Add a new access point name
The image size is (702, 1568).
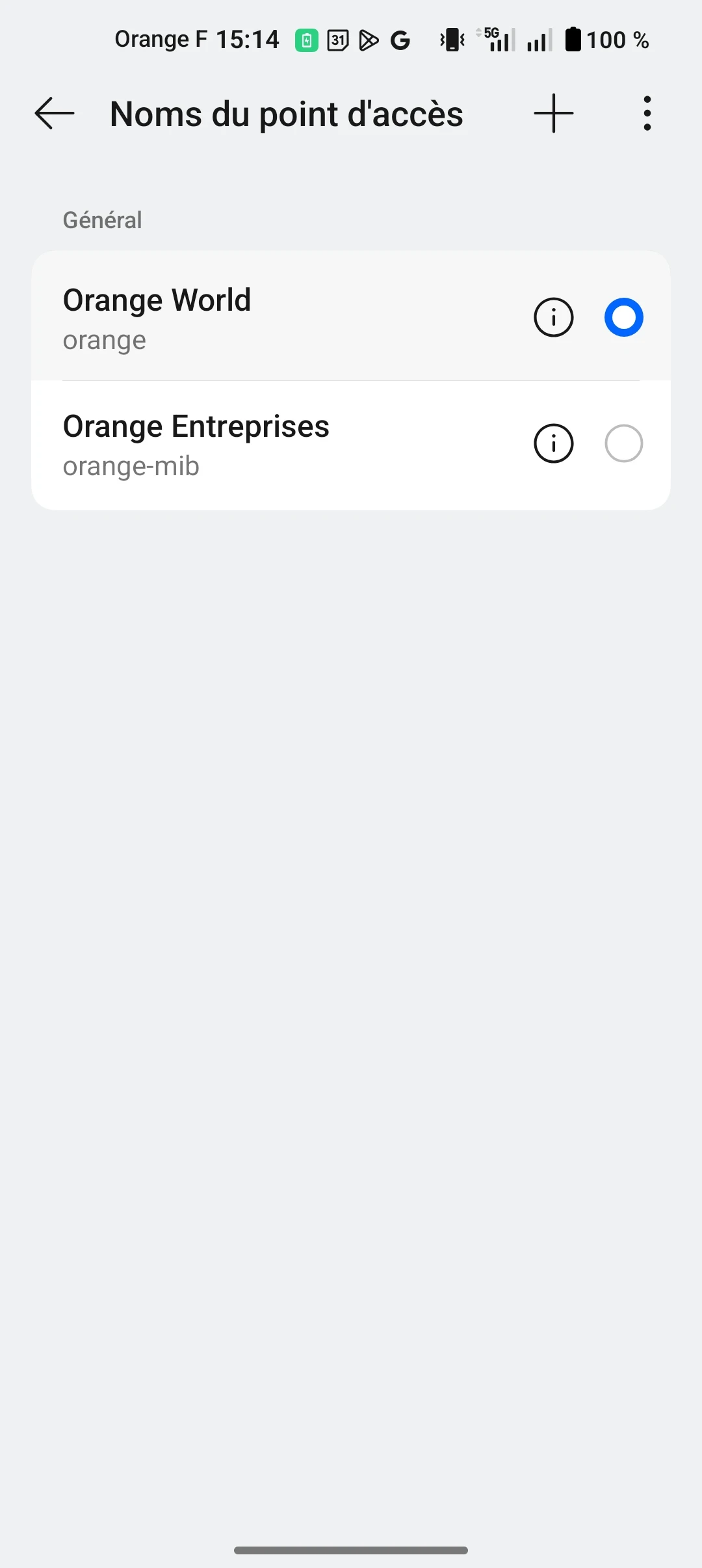tap(553, 114)
